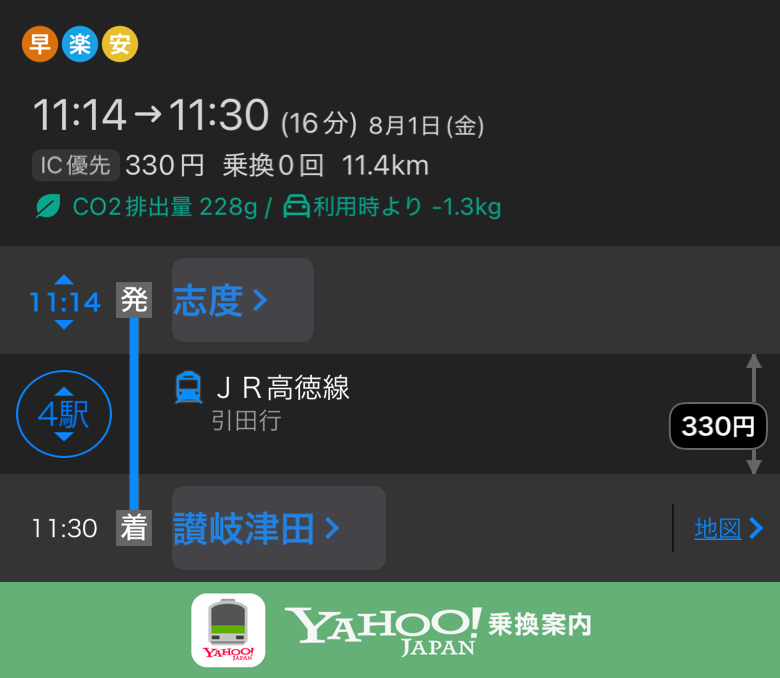Expand the 4-stop (4駅) station list

pyautogui.click(x=64, y=413)
